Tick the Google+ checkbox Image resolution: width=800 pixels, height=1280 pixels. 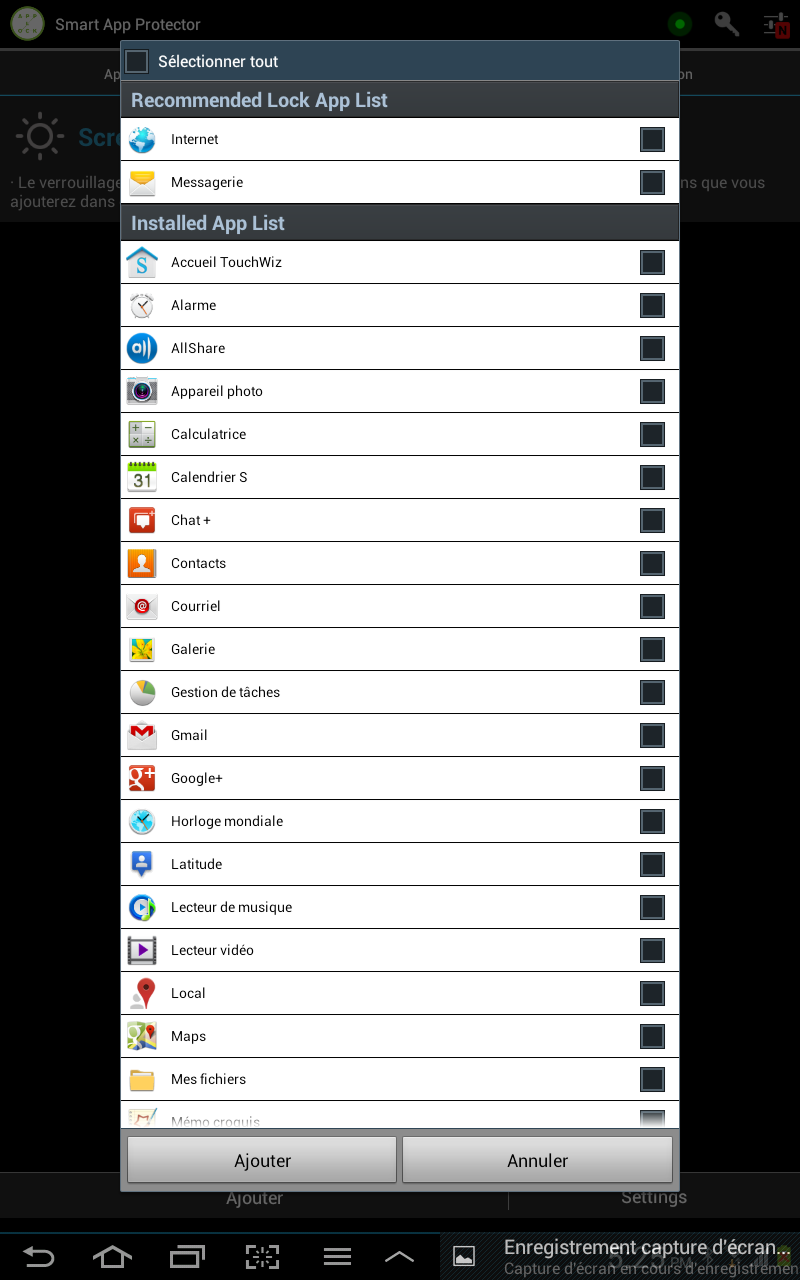[x=652, y=778]
